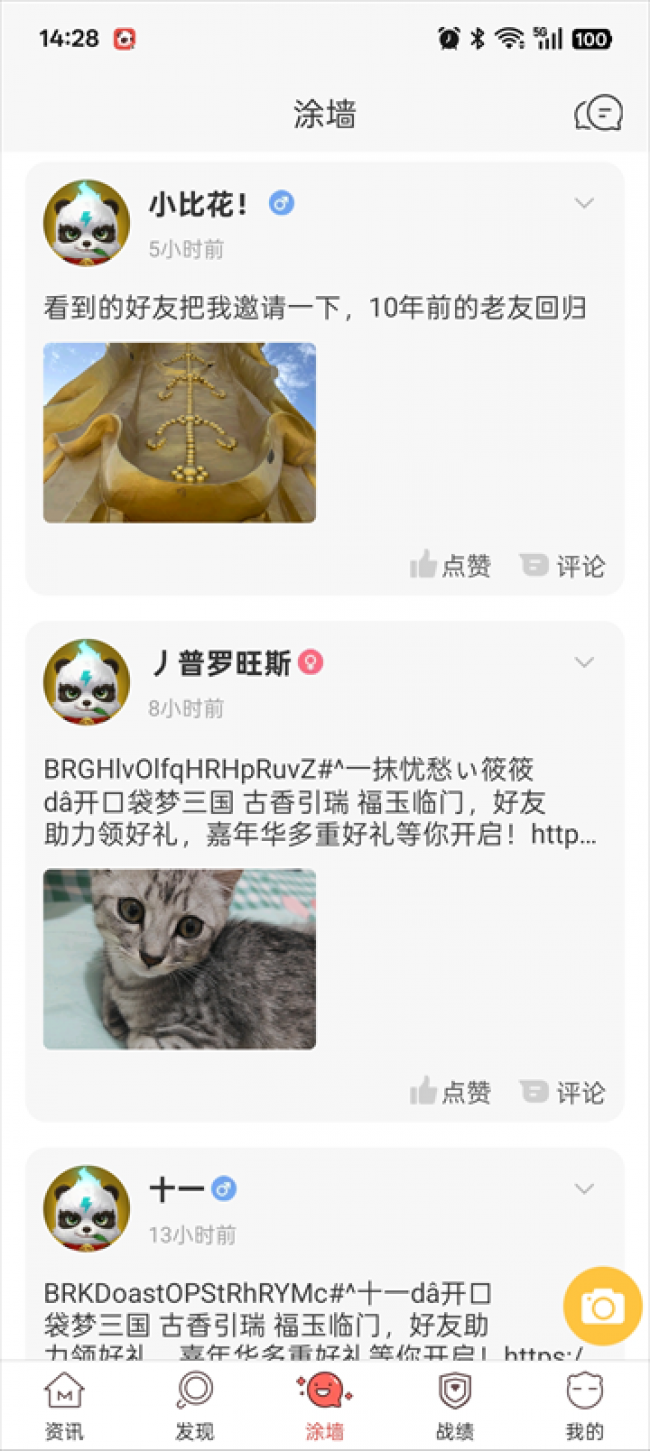
Task: Comment on 普罗旺斯's post
Action: 563,1092
